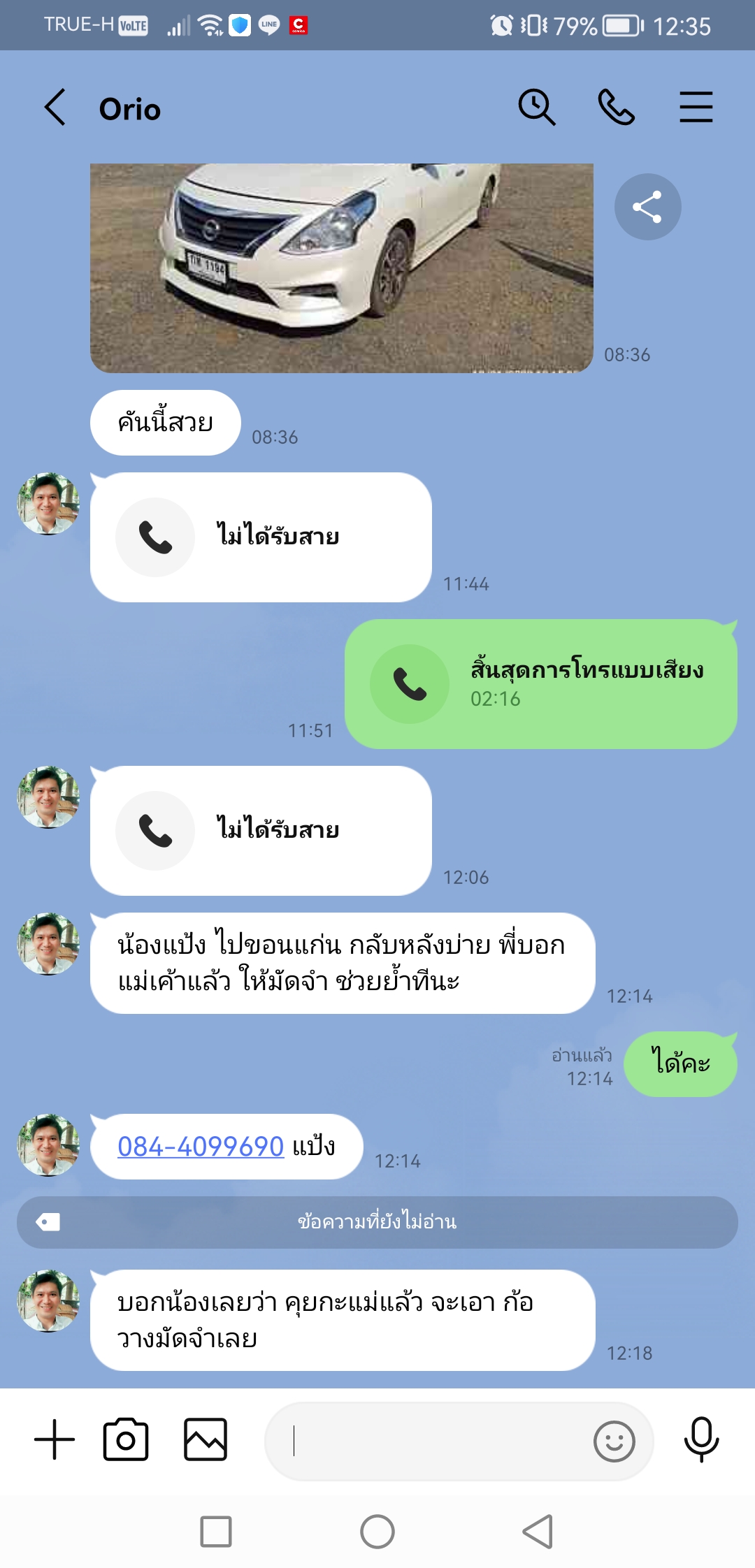Share the white car photo

(x=647, y=207)
